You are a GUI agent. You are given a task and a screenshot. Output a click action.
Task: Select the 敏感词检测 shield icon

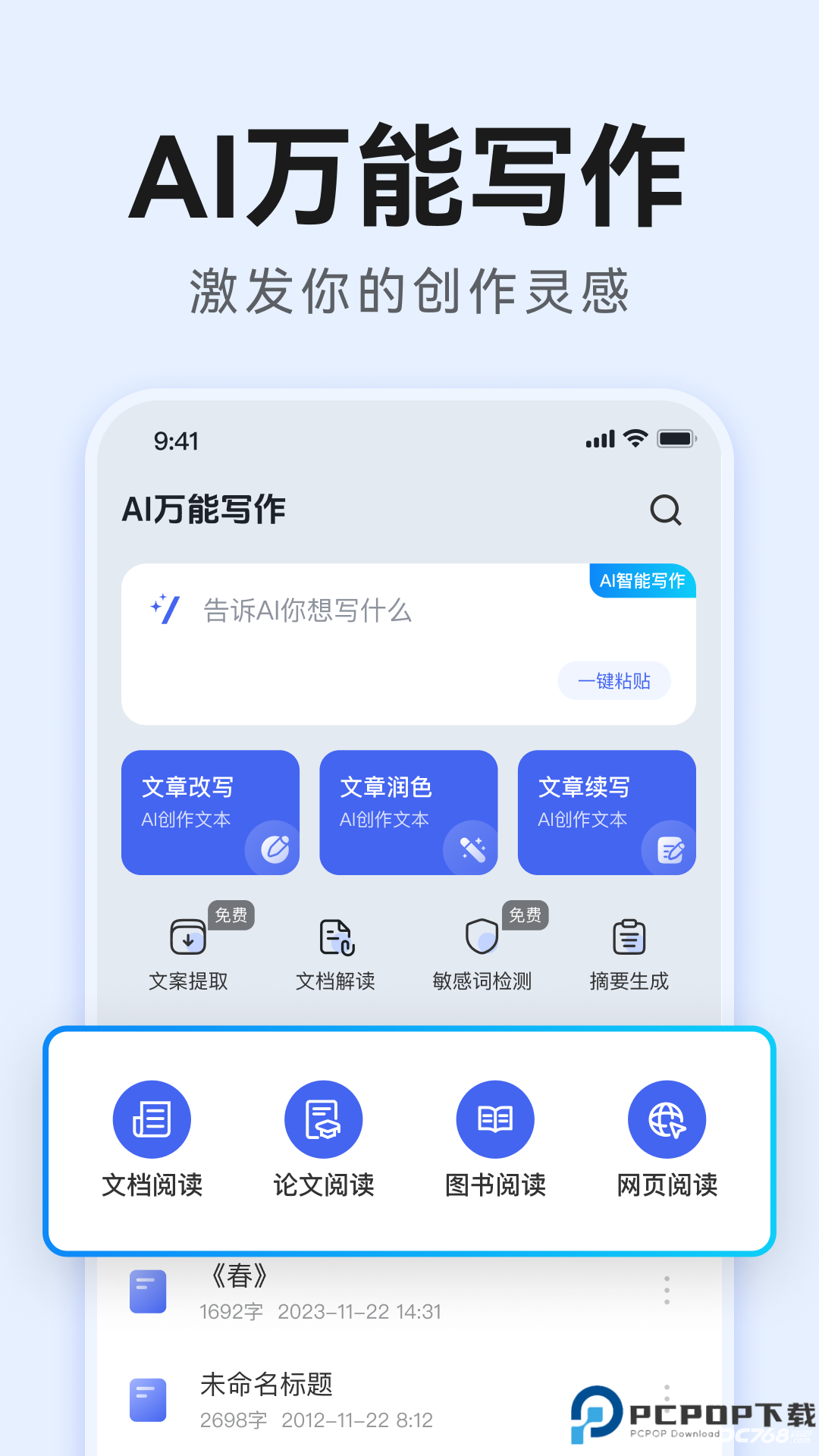[482, 938]
